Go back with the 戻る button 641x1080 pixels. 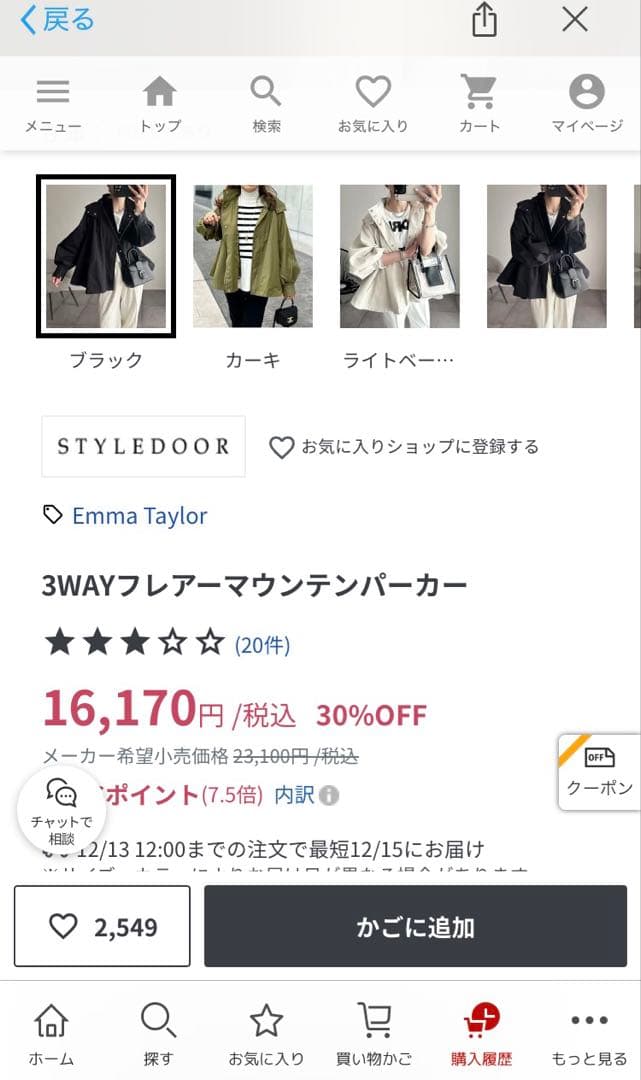tap(57, 19)
